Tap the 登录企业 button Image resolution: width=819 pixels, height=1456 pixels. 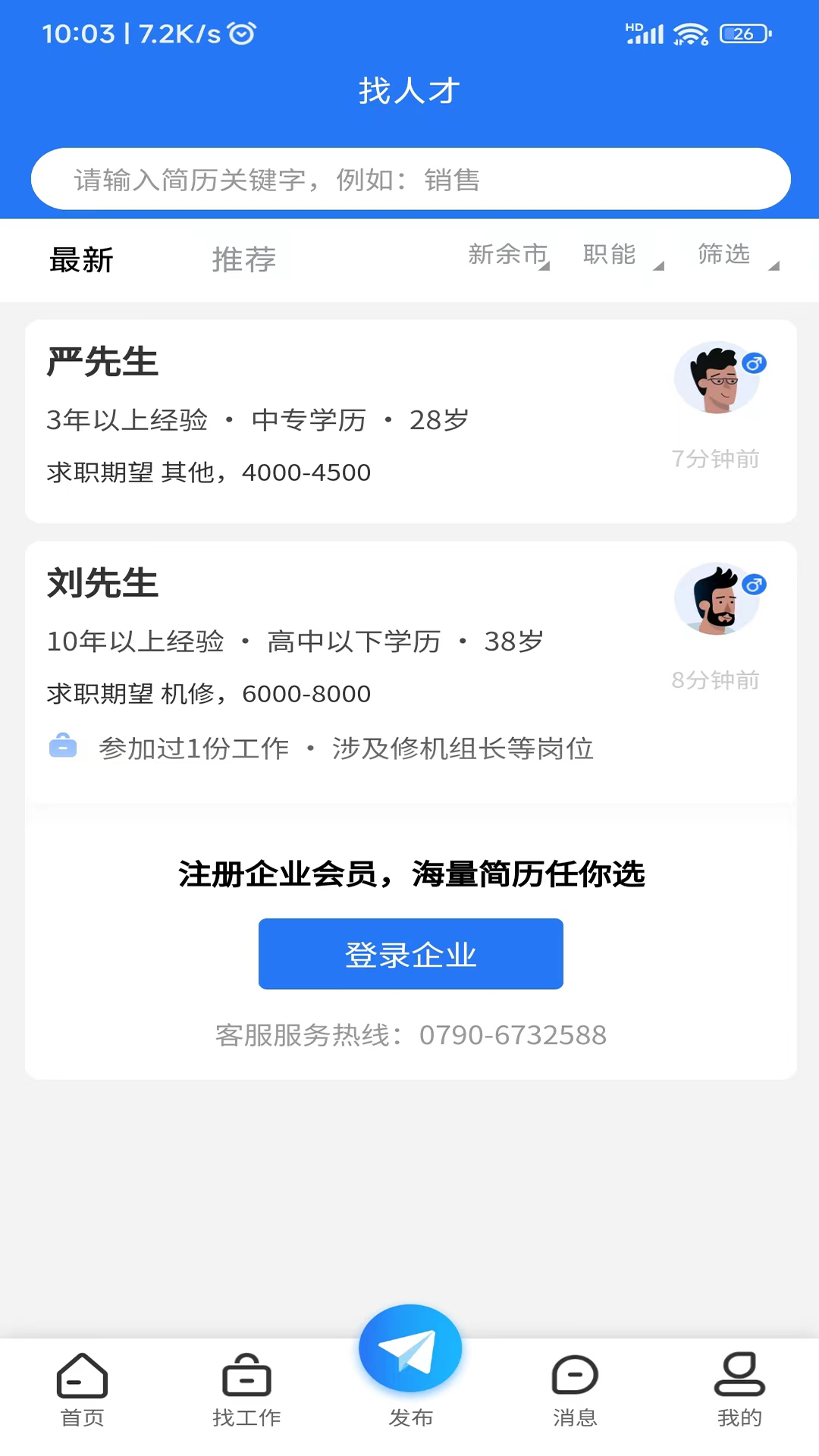[x=410, y=954]
